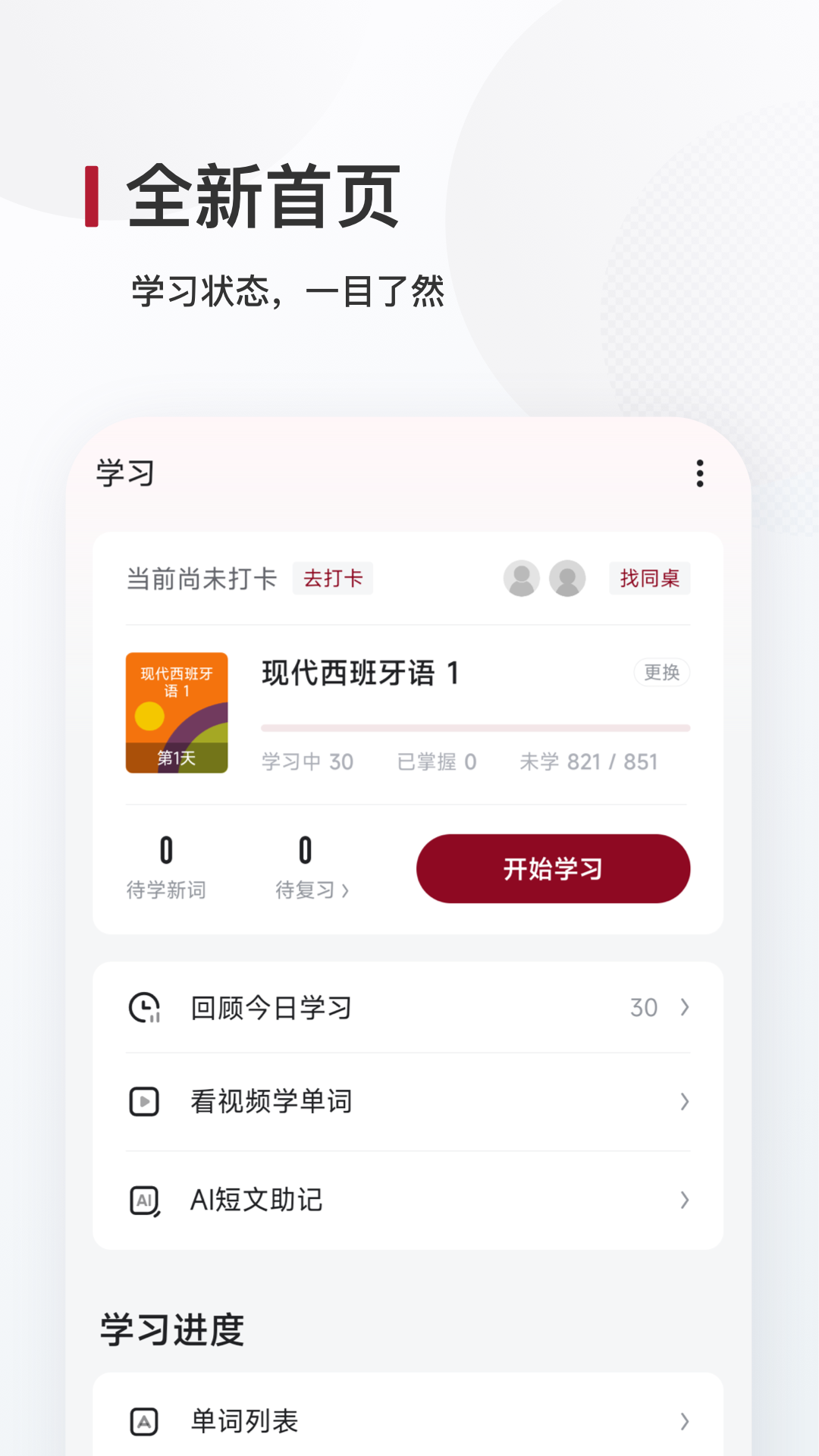This screenshot has height=1456, width=819.
Task: Open the three-dot overflow menu
Action: [698, 474]
